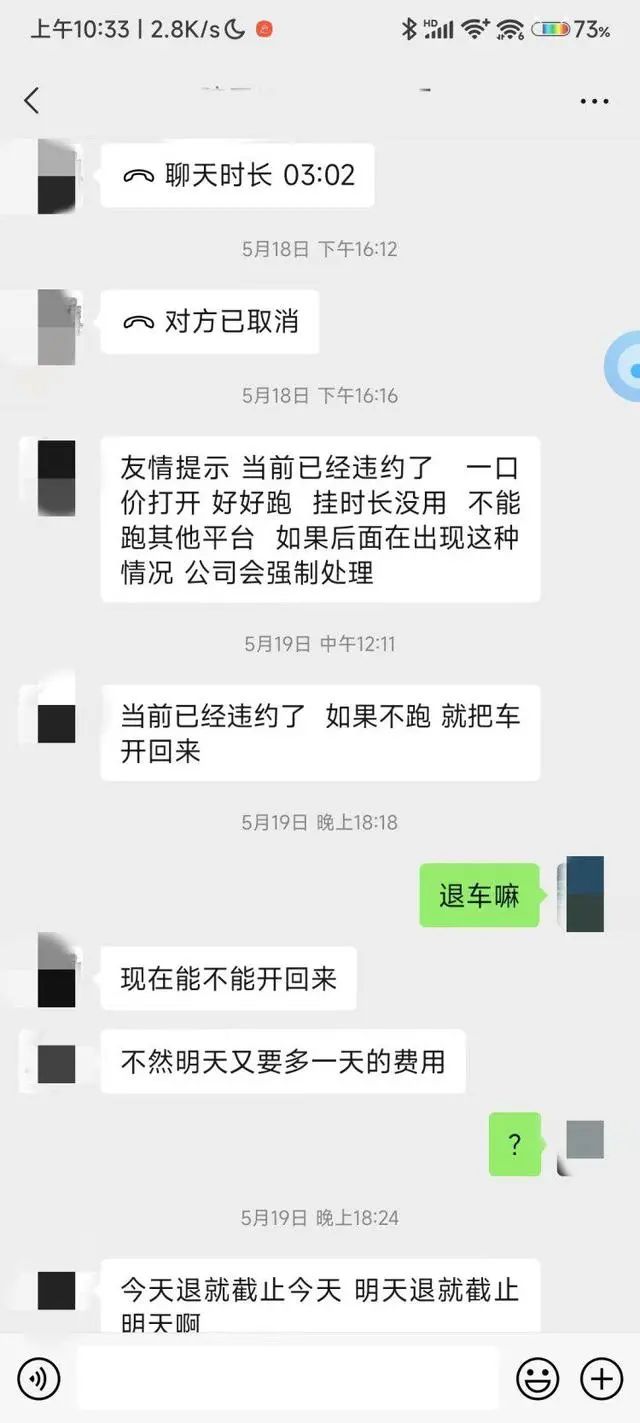Viewport: 640px width, 1423px height.
Task: Switch to voice input mode
Action: [39, 1379]
